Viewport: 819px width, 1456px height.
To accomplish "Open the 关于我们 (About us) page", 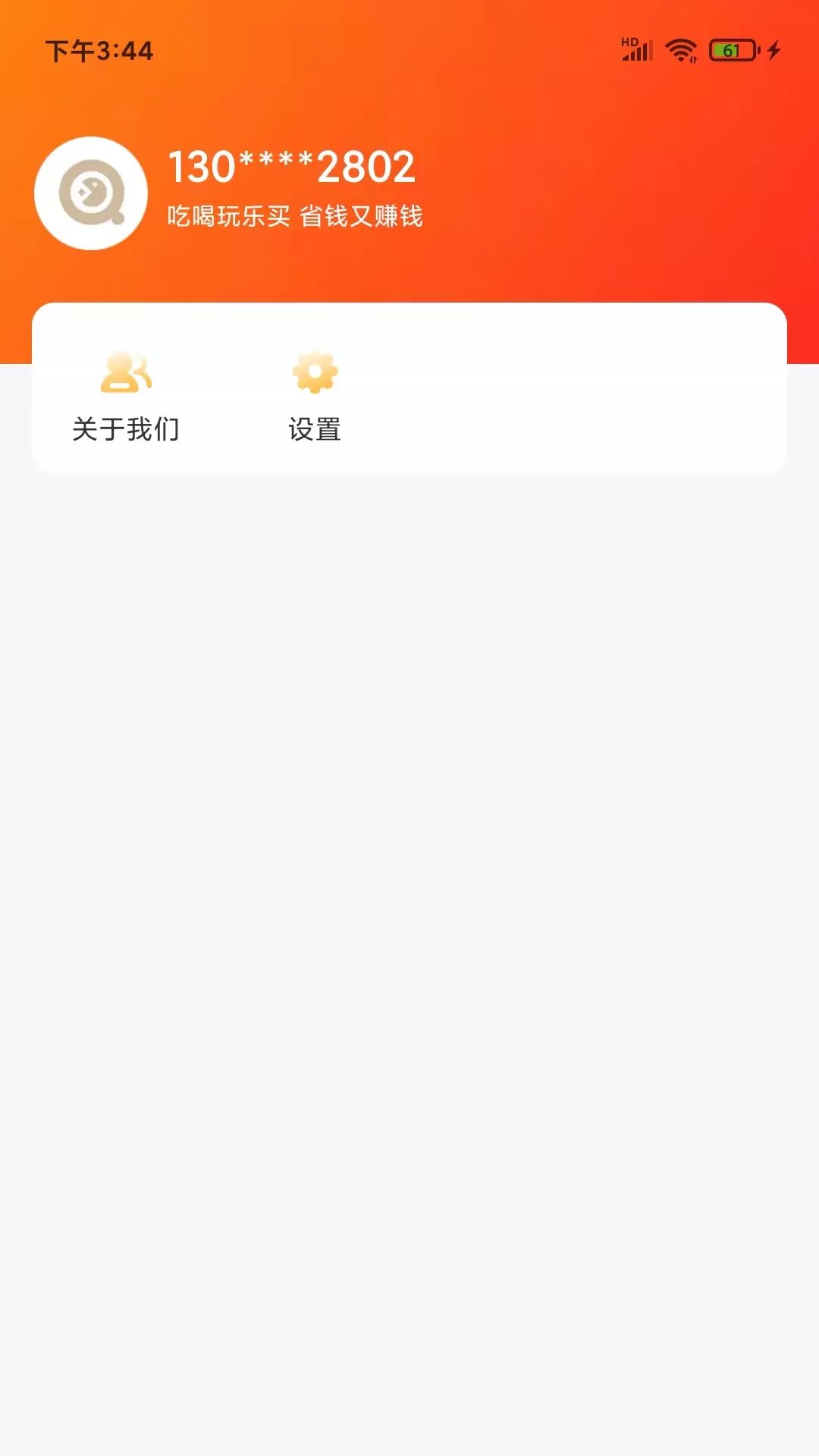I will pyautogui.click(x=126, y=397).
